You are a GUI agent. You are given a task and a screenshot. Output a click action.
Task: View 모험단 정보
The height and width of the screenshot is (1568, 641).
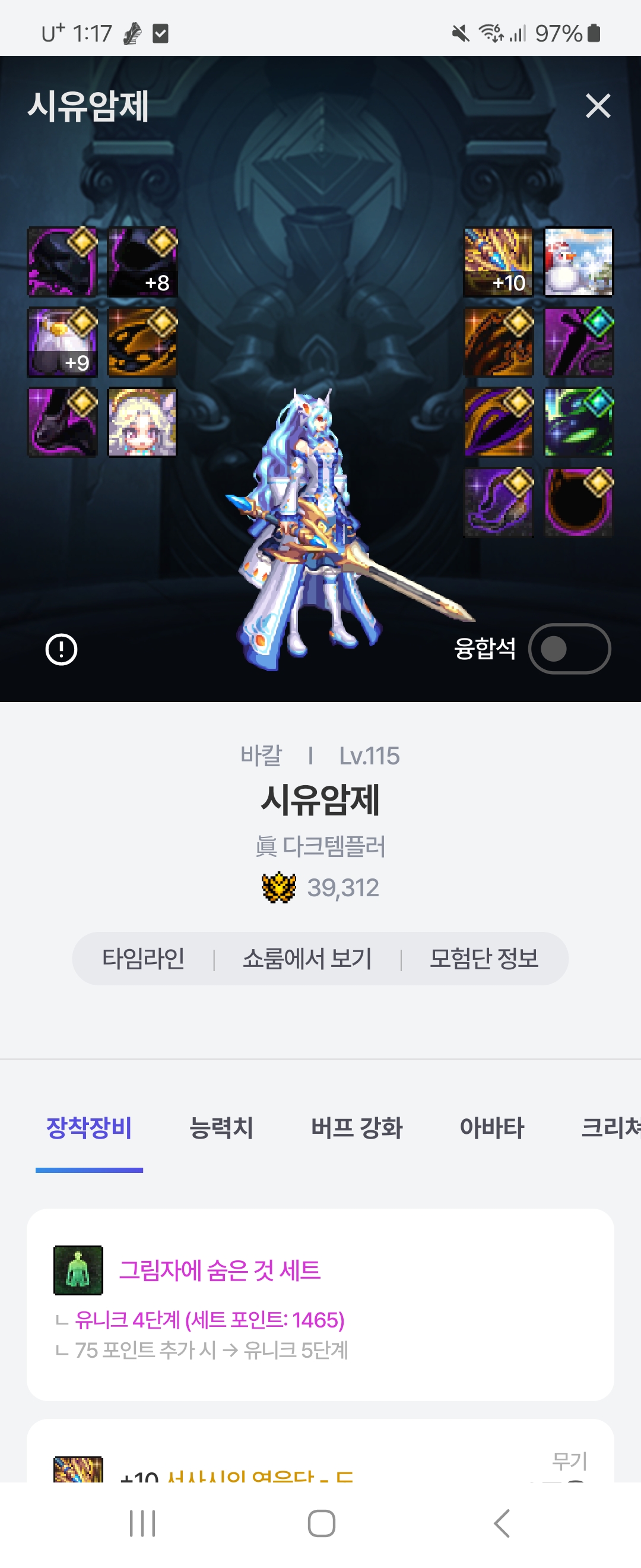tap(484, 959)
